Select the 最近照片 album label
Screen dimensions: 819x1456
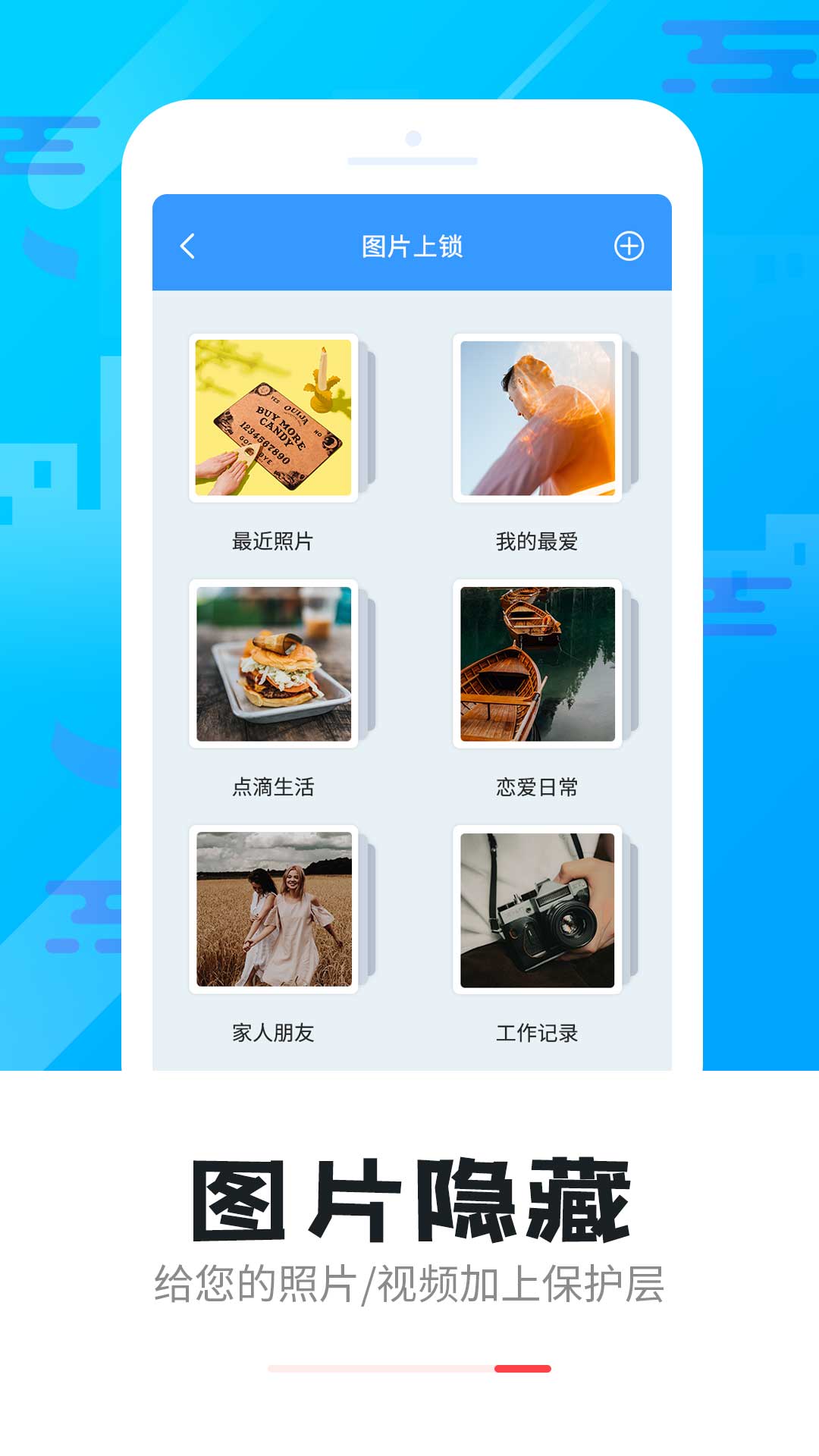[274, 540]
